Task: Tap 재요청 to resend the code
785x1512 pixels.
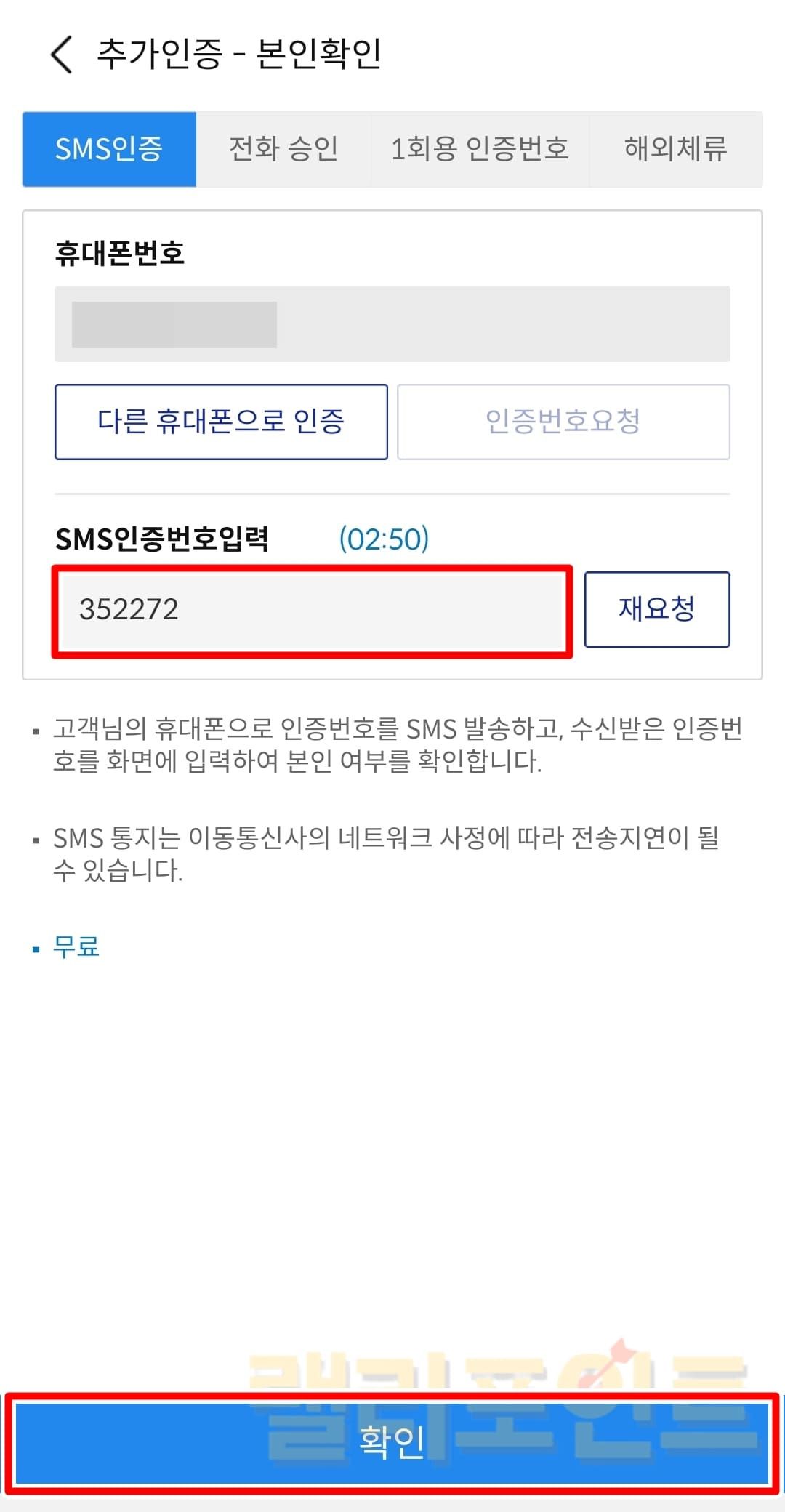Action: [x=656, y=609]
